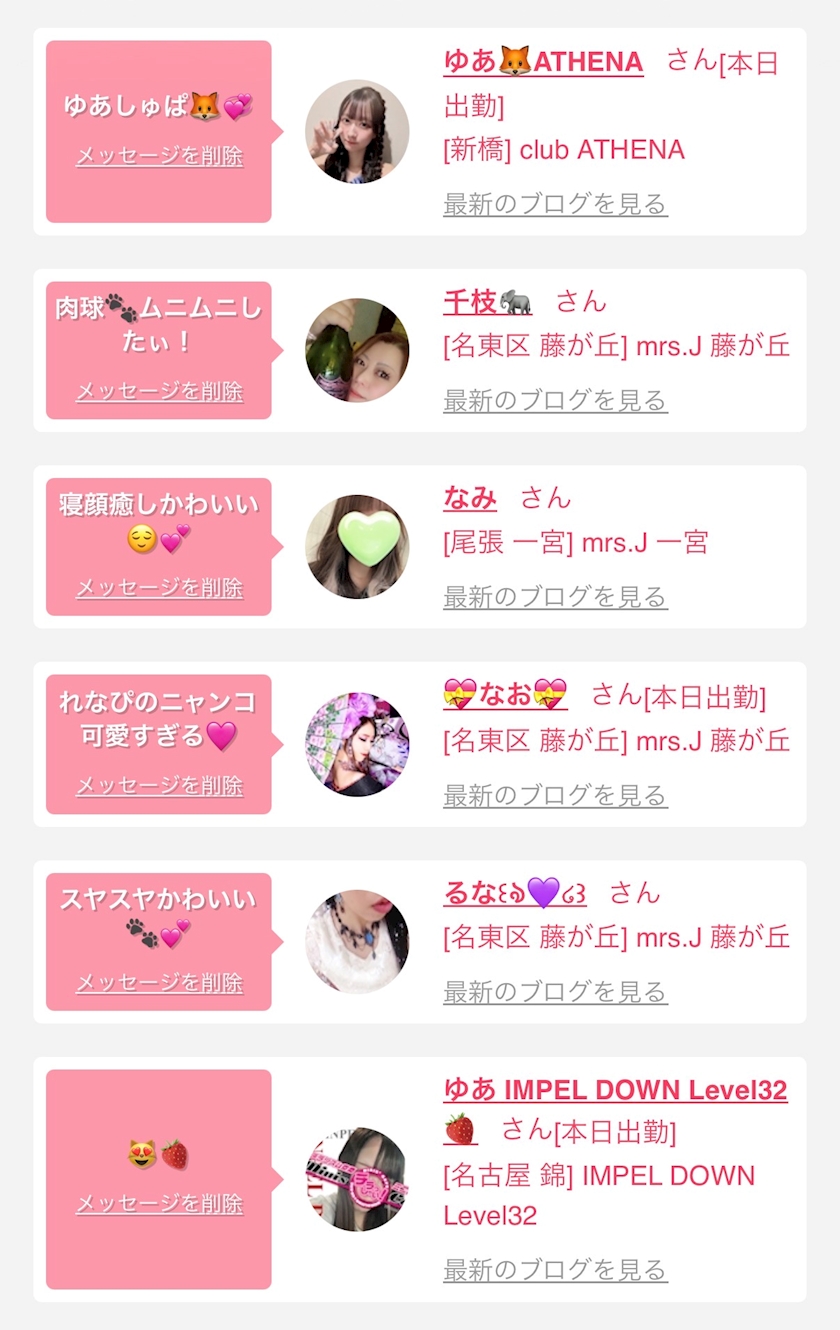Open なみ's profile link

click(x=470, y=498)
